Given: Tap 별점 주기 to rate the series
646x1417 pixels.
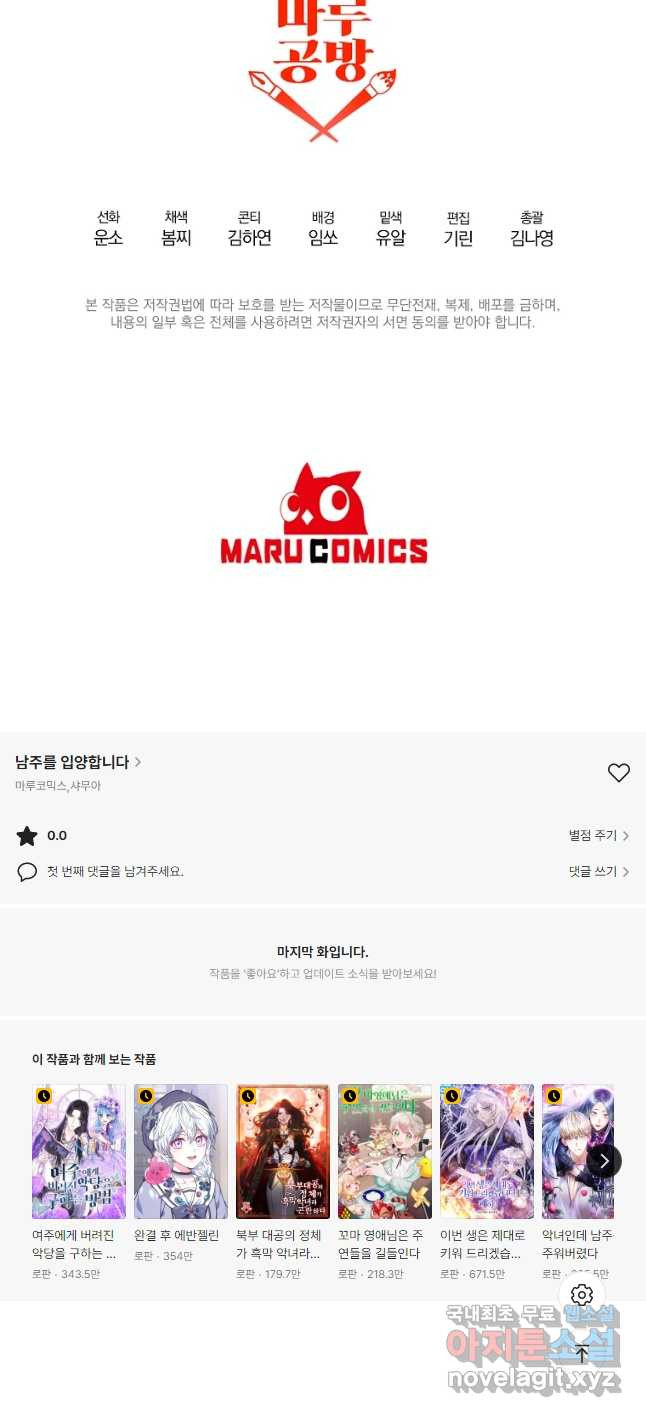Looking at the screenshot, I should click(598, 836).
